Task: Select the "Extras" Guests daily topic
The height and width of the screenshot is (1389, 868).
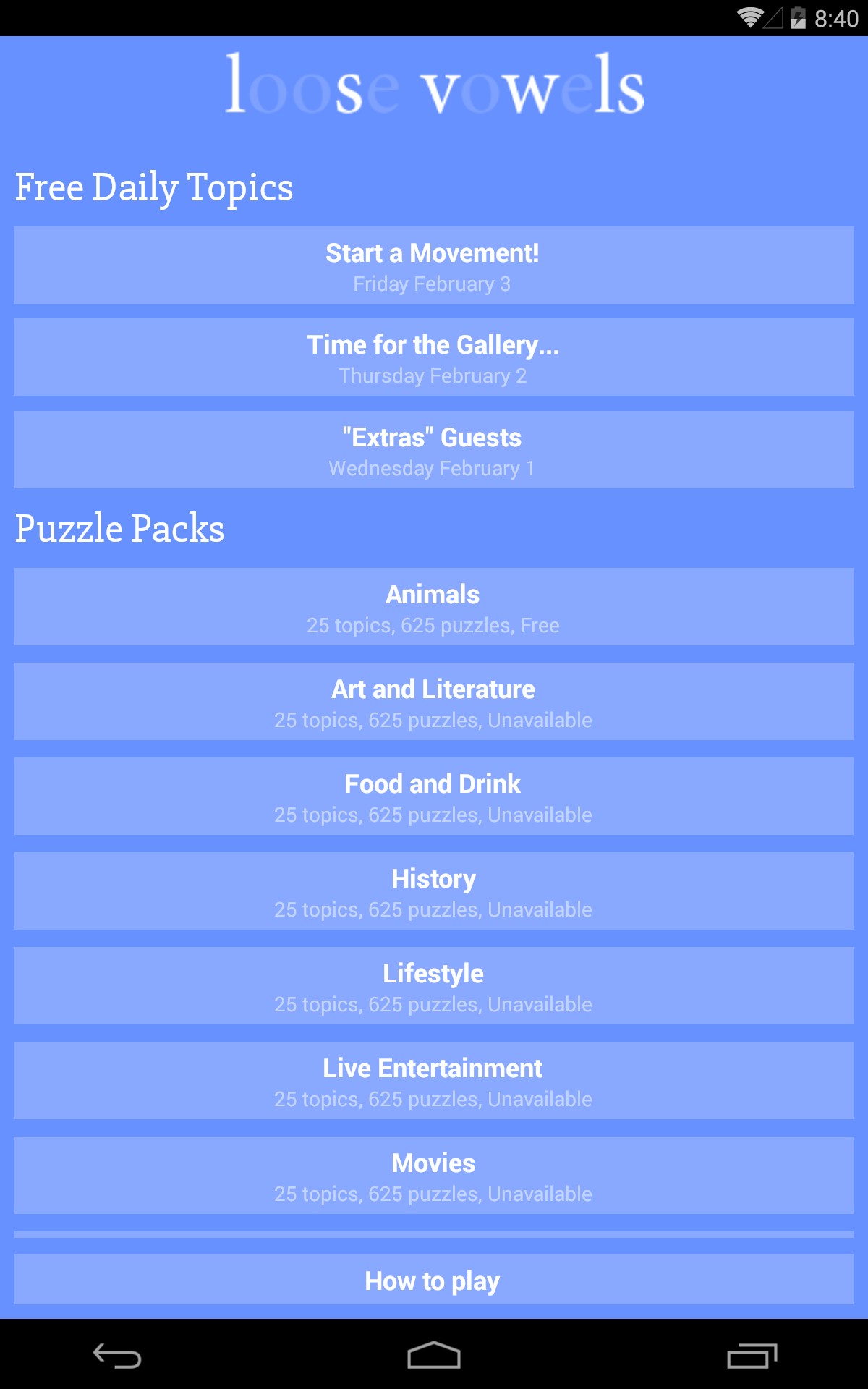Action: point(434,450)
